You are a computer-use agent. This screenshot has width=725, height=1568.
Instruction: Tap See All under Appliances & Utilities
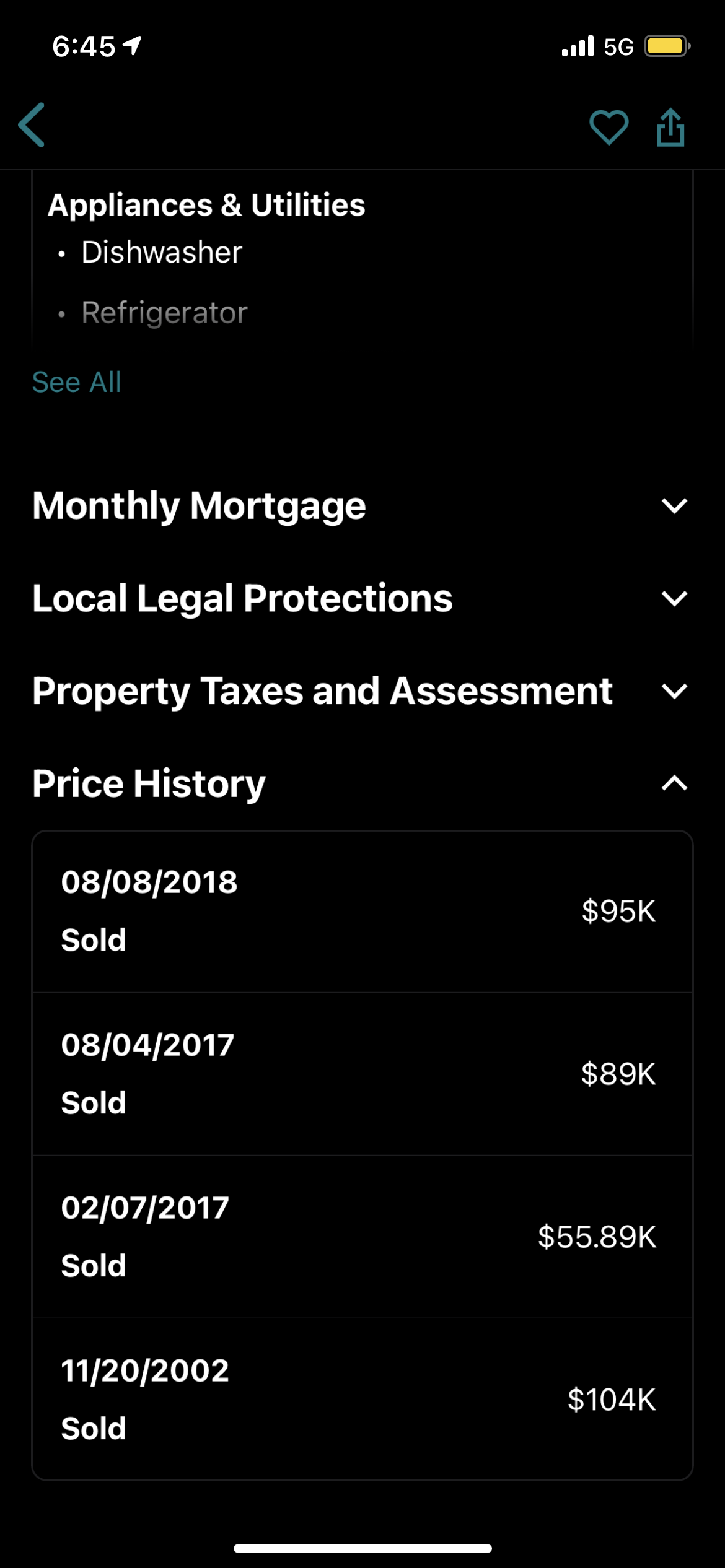[77, 382]
